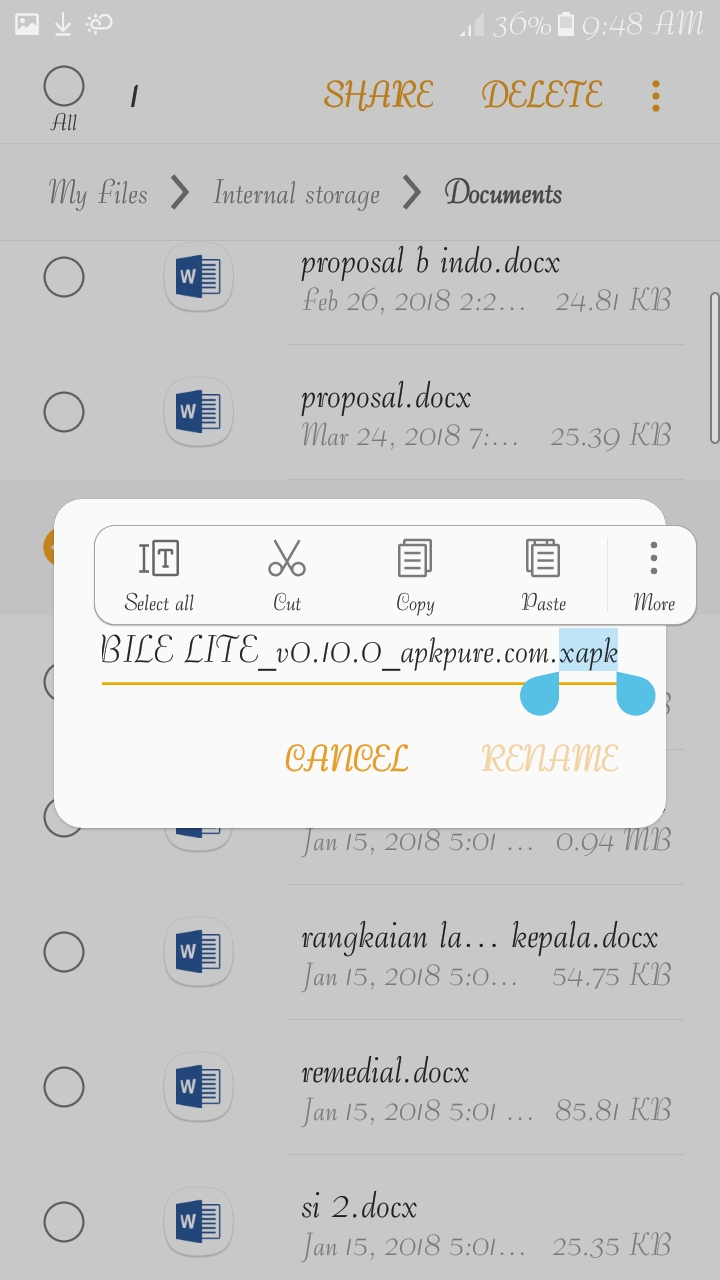The height and width of the screenshot is (1280, 720).
Task: Paste clipboard text into filename
Action: point(543,574)
